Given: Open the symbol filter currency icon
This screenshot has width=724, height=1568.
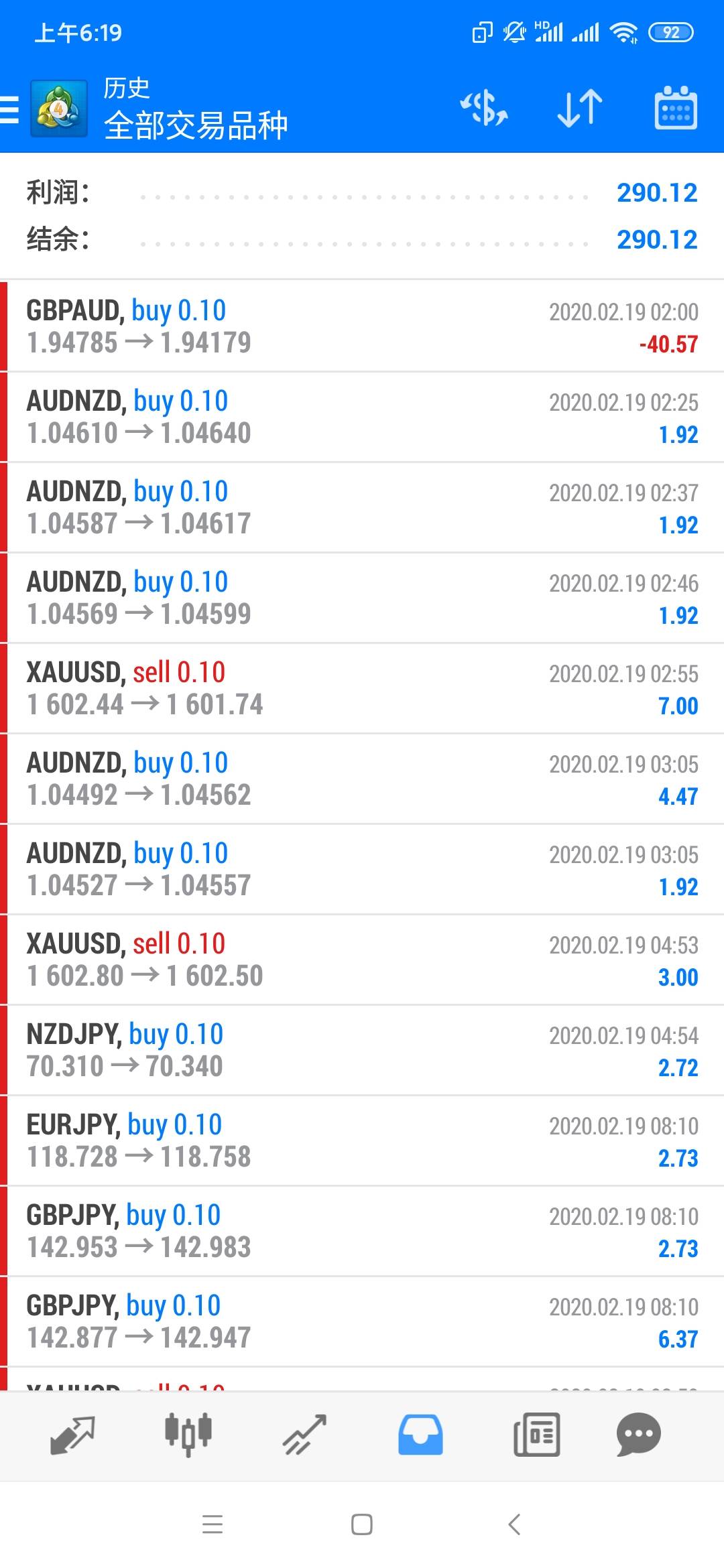Looking at the screenshot, I should pyautogui.click(x=483, y=108).
